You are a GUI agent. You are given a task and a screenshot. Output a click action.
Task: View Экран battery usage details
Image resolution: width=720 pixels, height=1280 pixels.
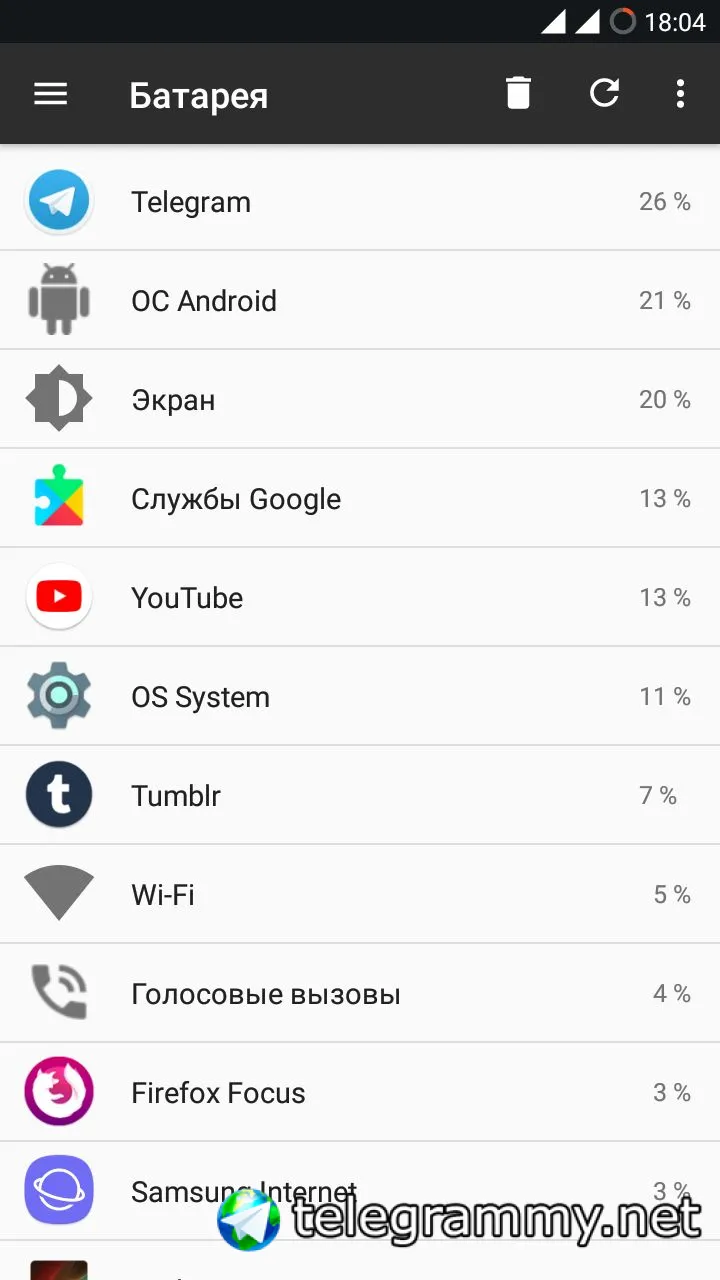(360, 399)
